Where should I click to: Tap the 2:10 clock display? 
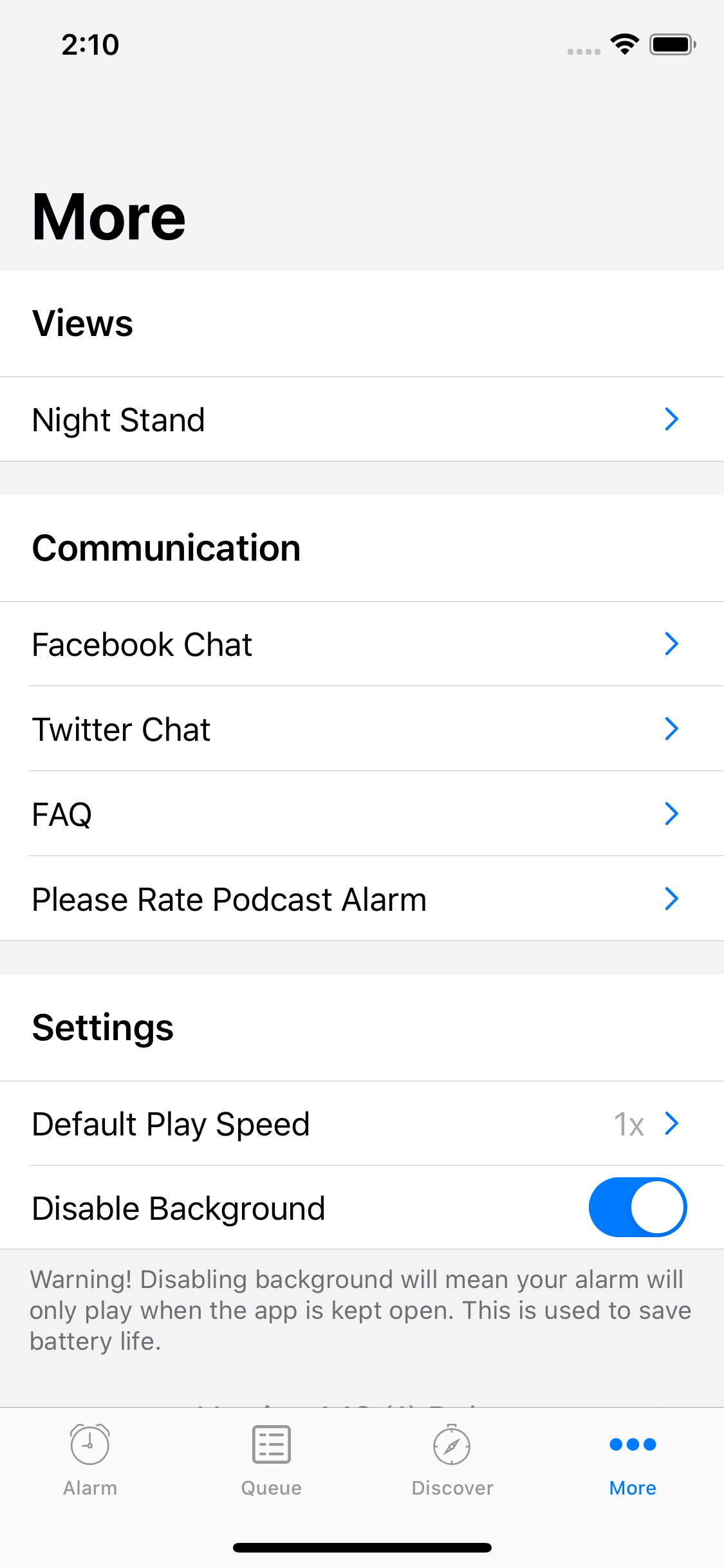[x=89, y=44]
